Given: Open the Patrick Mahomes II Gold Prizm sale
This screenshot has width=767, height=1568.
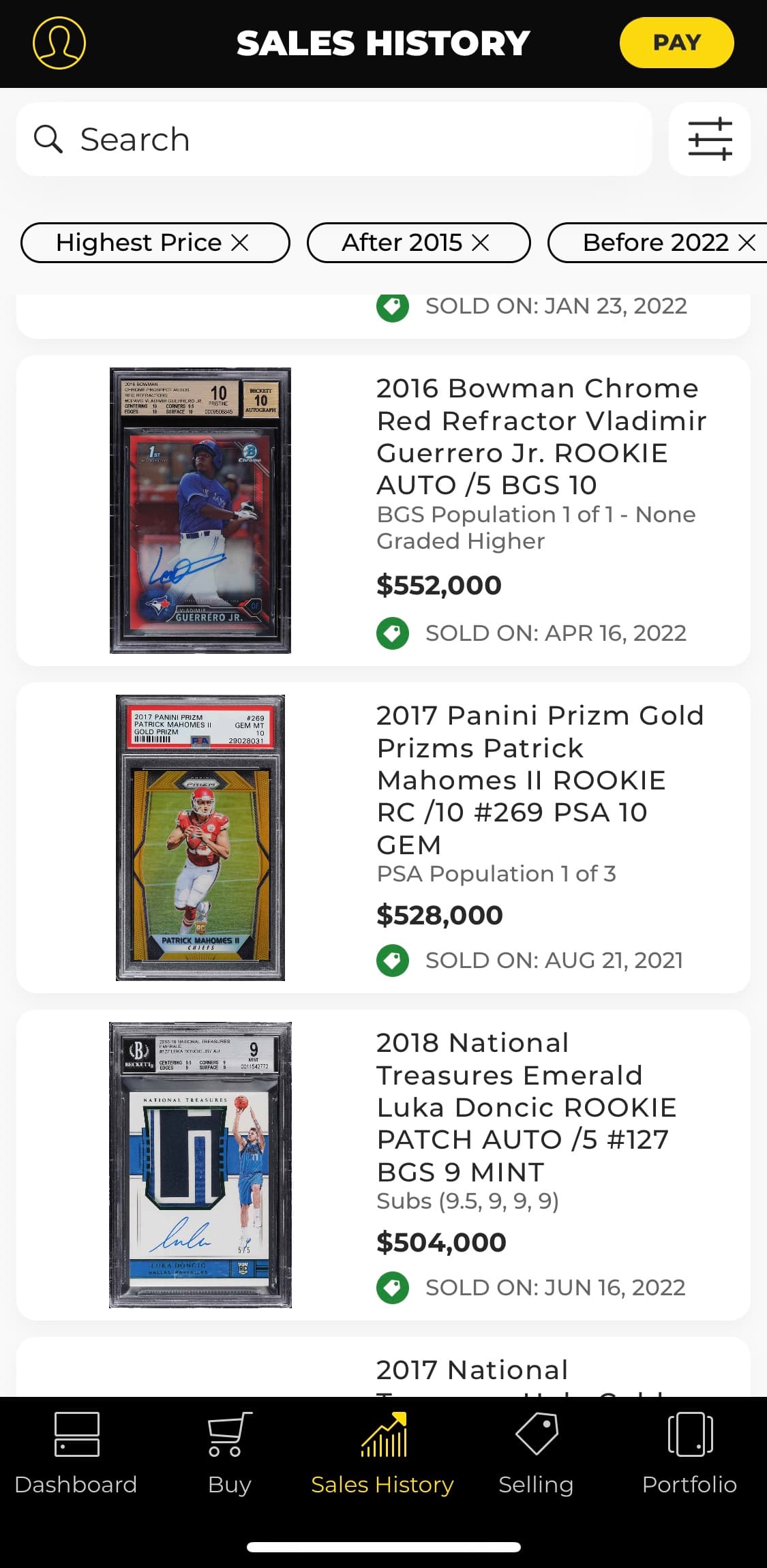Looking at the screenshot, I should point(383,838).
